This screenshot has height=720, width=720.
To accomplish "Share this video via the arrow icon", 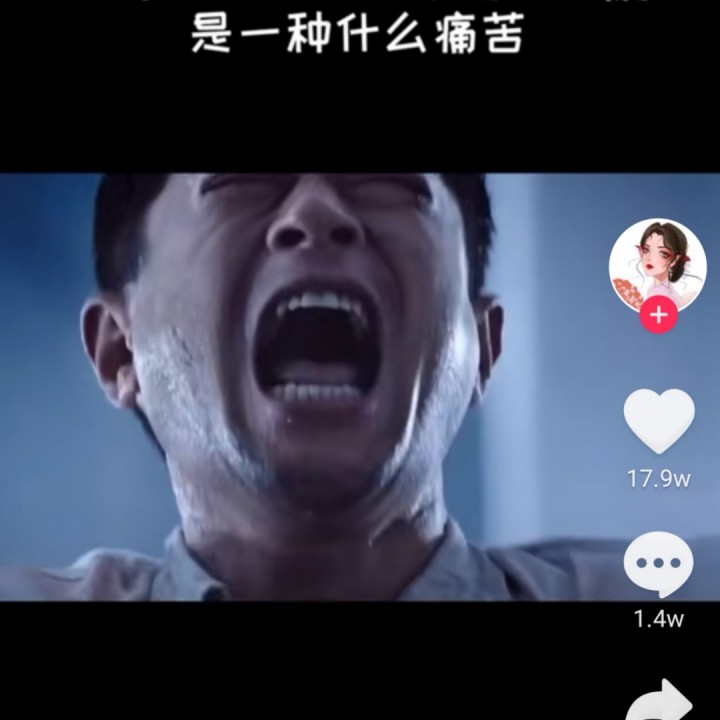I will pyautogui.click(x=660, y=700).
